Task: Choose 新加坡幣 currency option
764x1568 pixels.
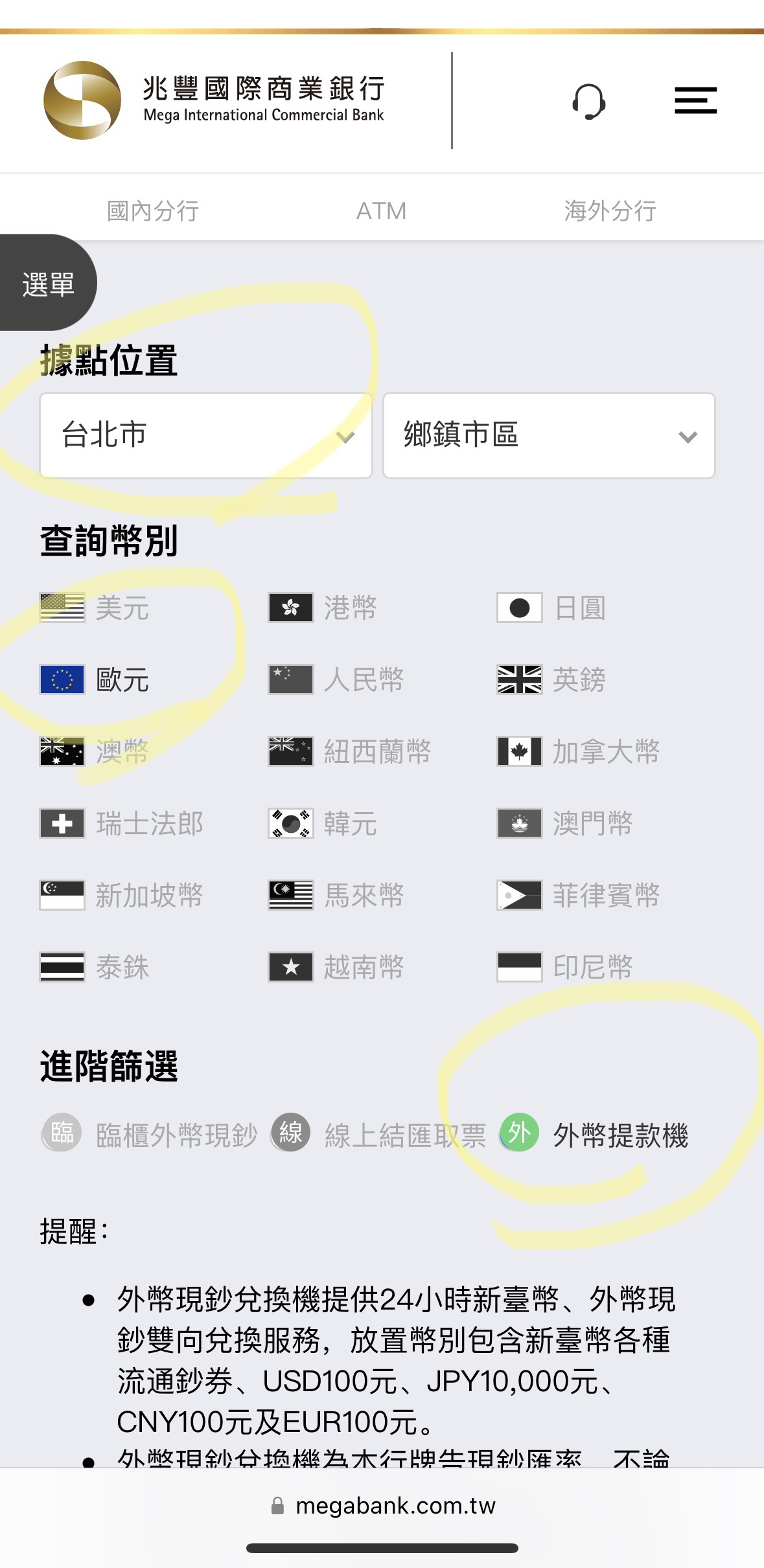Action: coord(122,895)
